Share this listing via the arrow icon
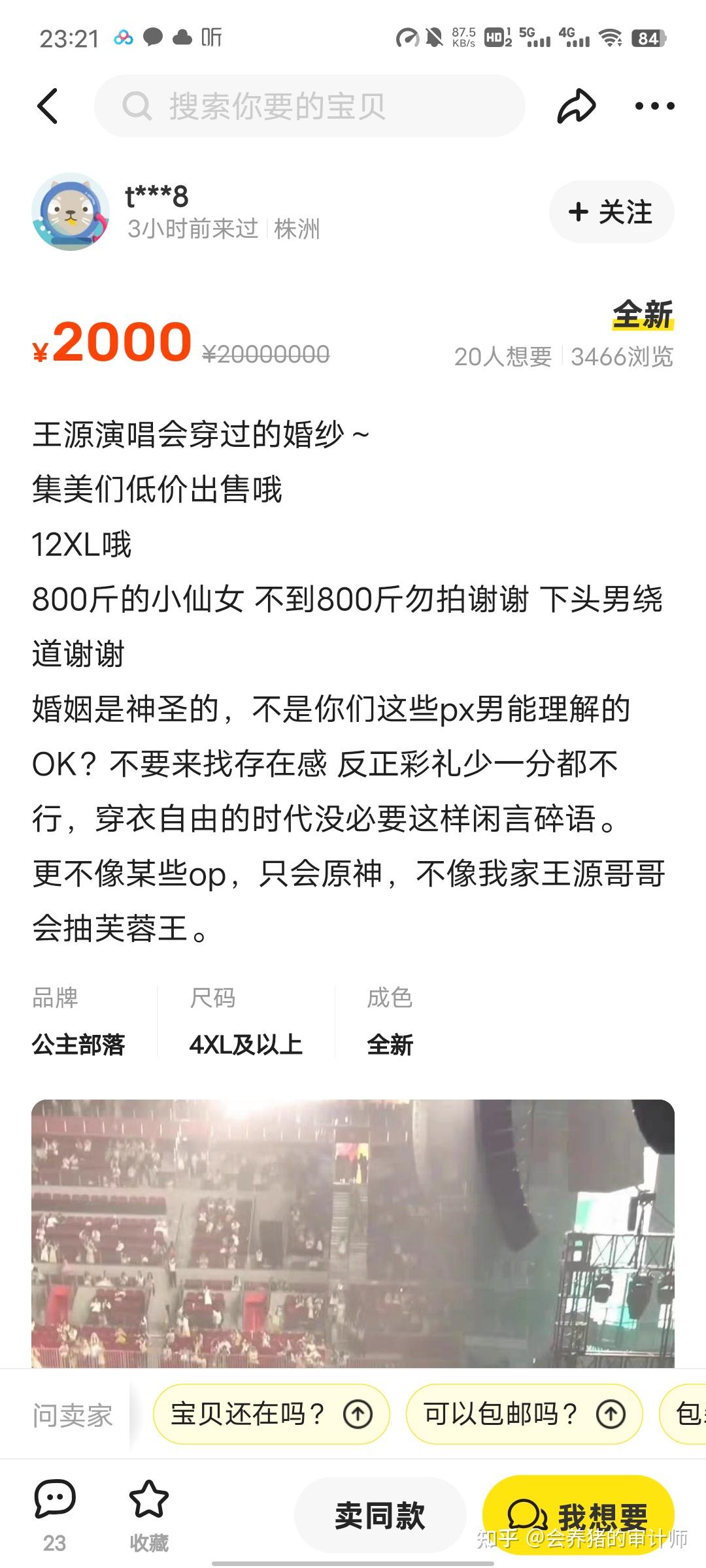Image resolution: width=706 pixels, height=1568 pixels. click(x=576, y=106)
